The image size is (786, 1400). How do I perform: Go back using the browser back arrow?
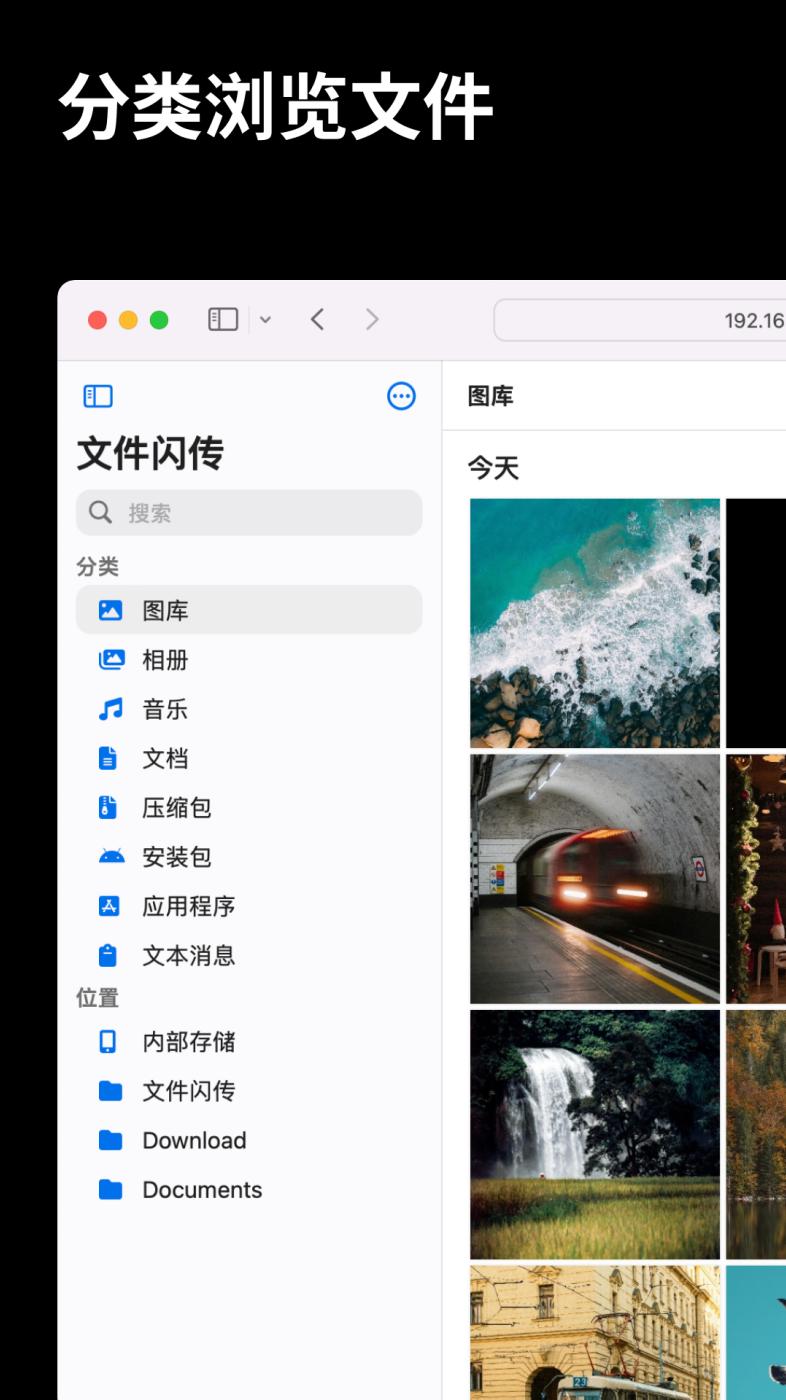[x=317, y=318]
